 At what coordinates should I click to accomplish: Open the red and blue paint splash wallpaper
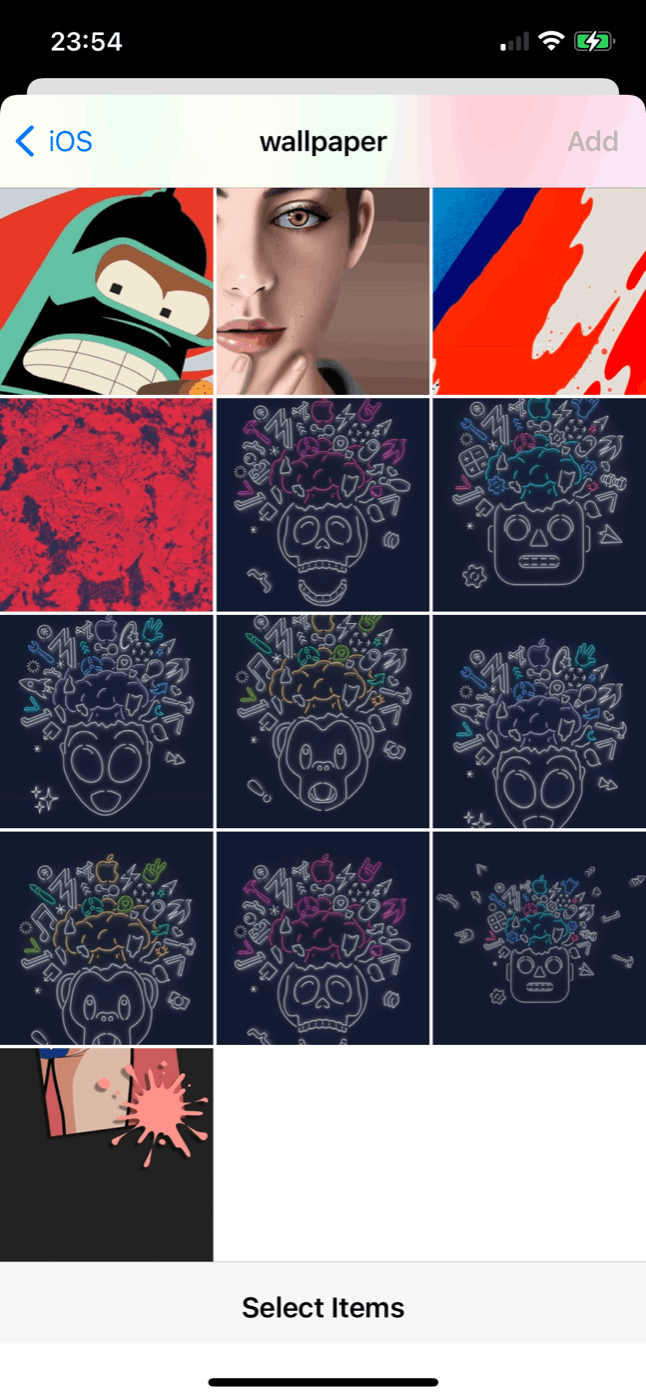click(x=539, y=291)
